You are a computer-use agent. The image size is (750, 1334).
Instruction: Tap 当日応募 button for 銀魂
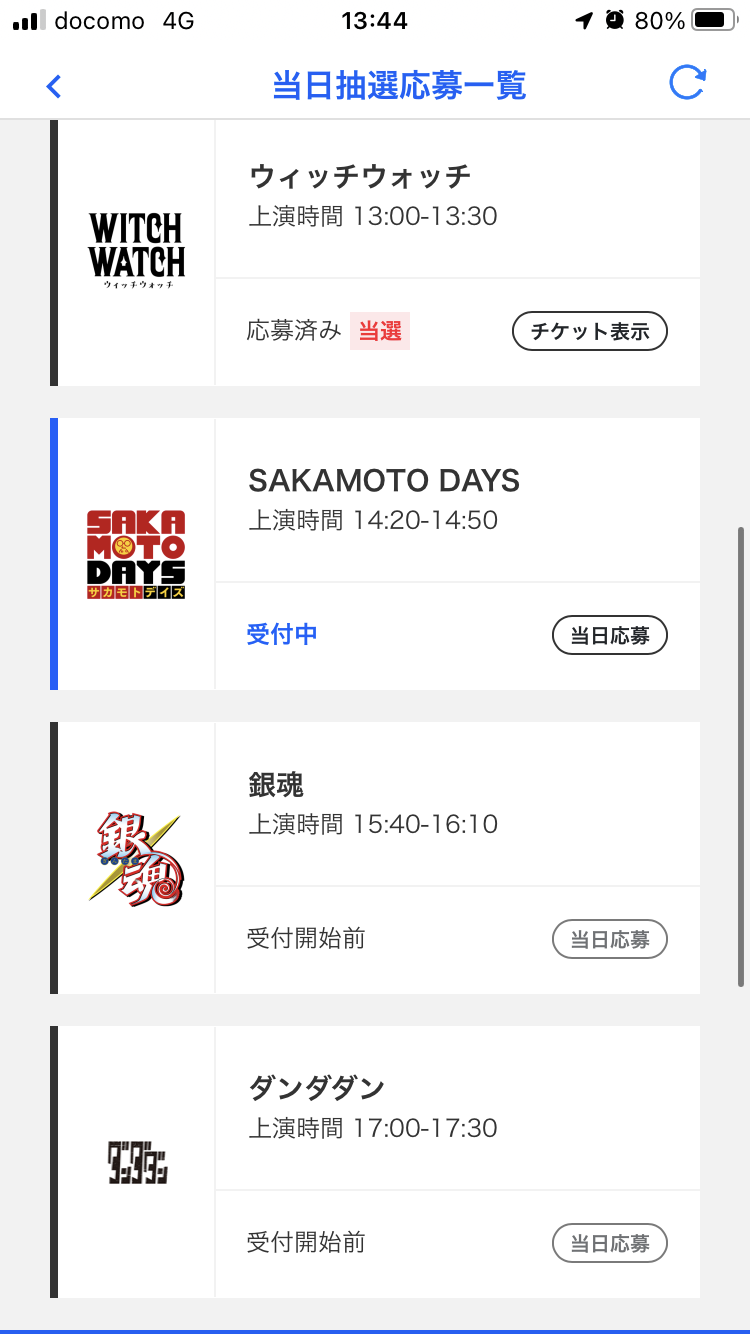[x=609, y=939]
